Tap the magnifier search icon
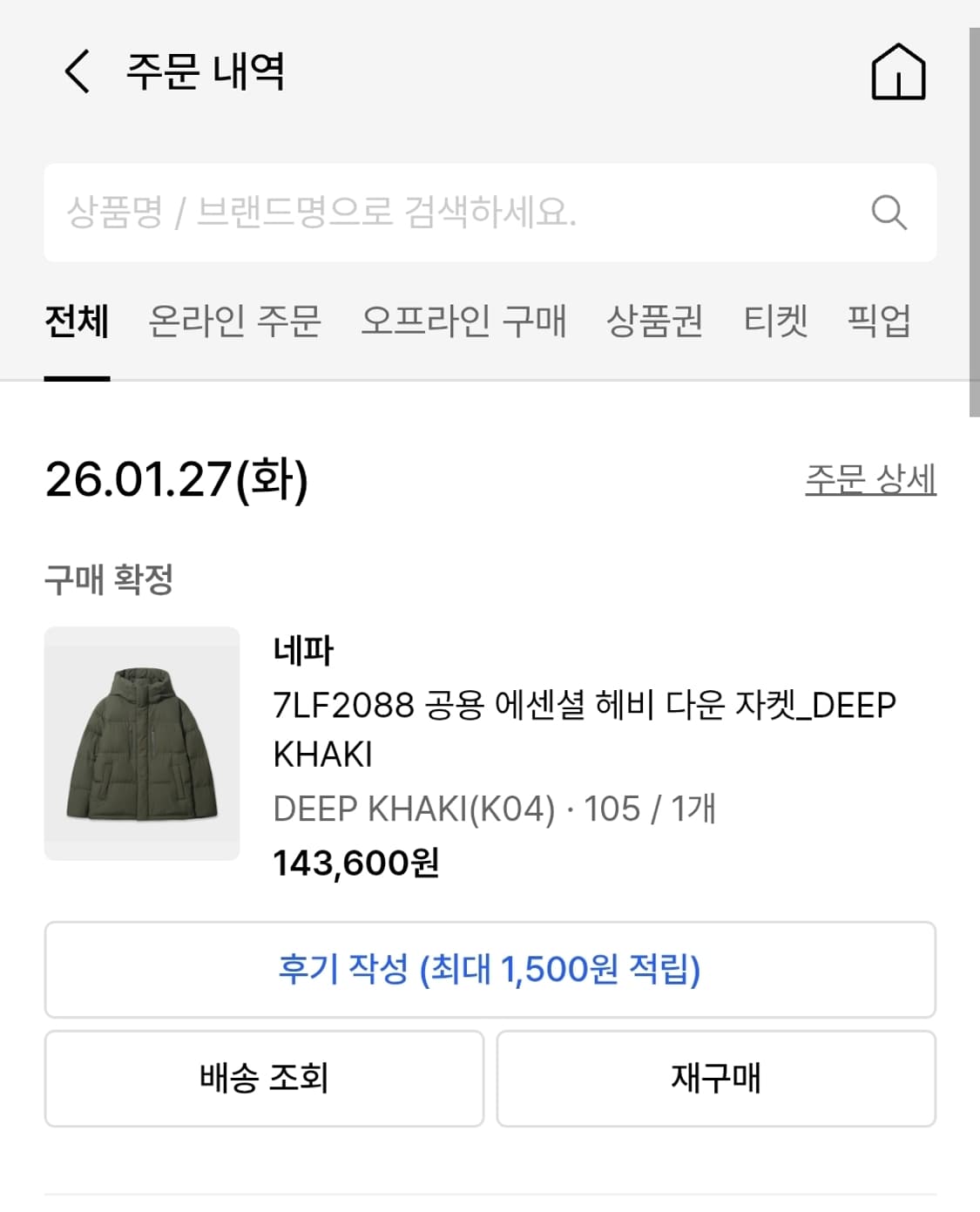This screenshot has width=980, height=1212. pos(888,212)
